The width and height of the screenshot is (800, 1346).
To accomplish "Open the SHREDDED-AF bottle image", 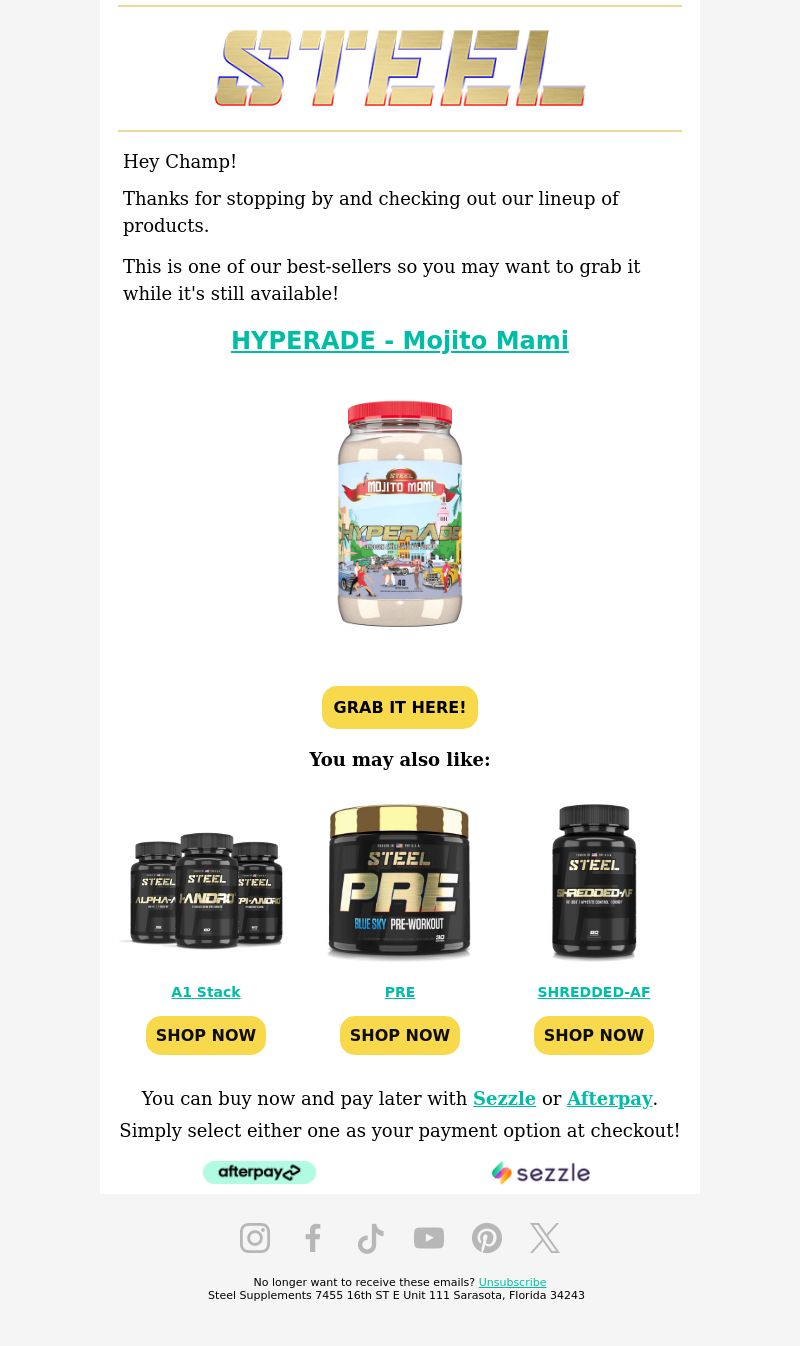I will point(594,881).
